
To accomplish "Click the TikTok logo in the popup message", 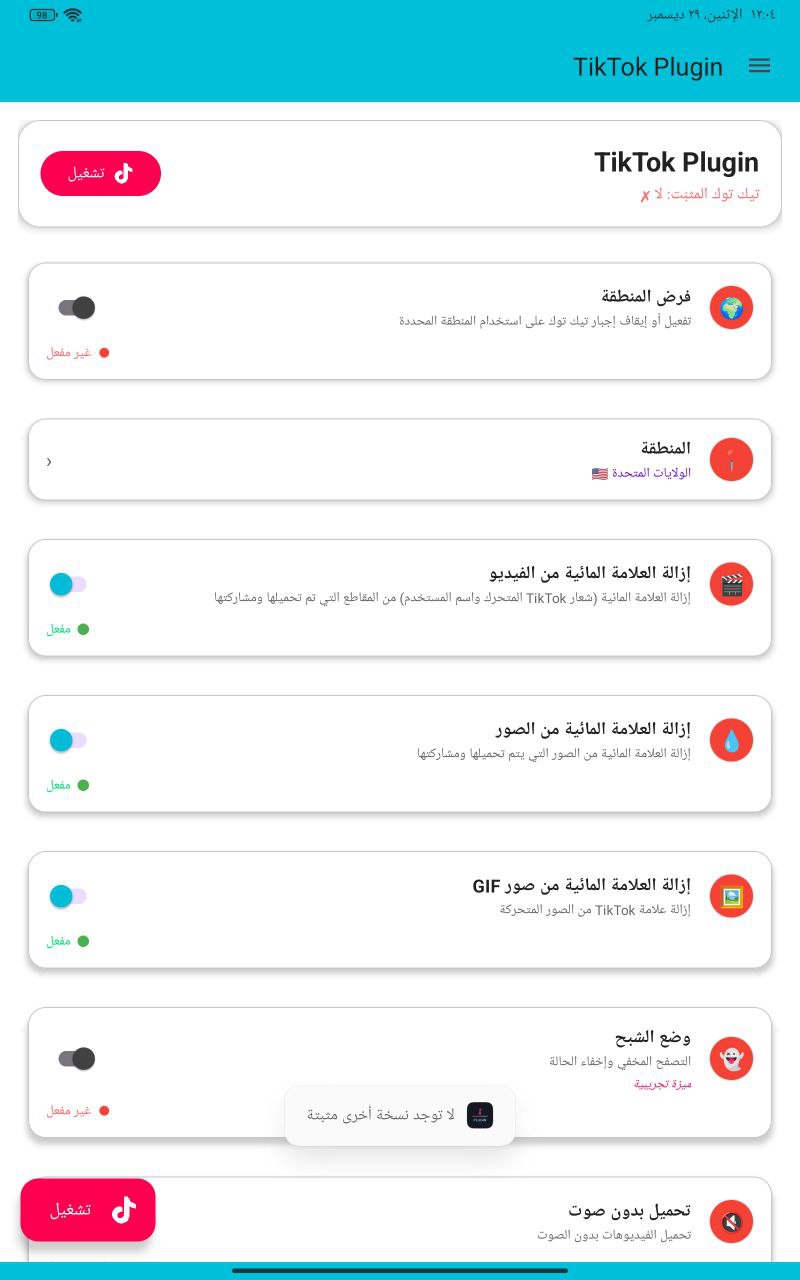I will pos(480,1115).
